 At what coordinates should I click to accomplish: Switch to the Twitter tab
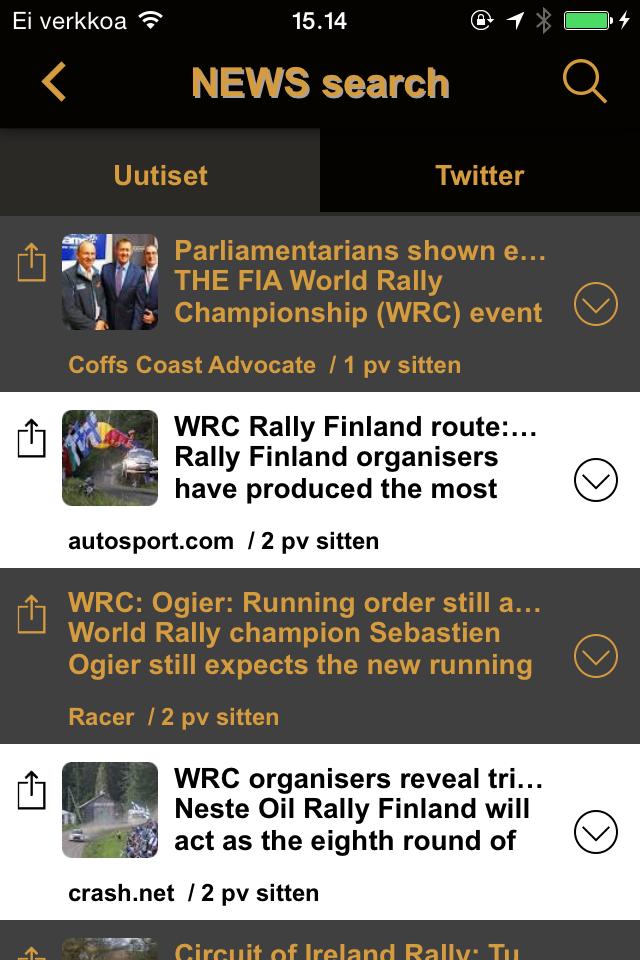pos(480,175)
